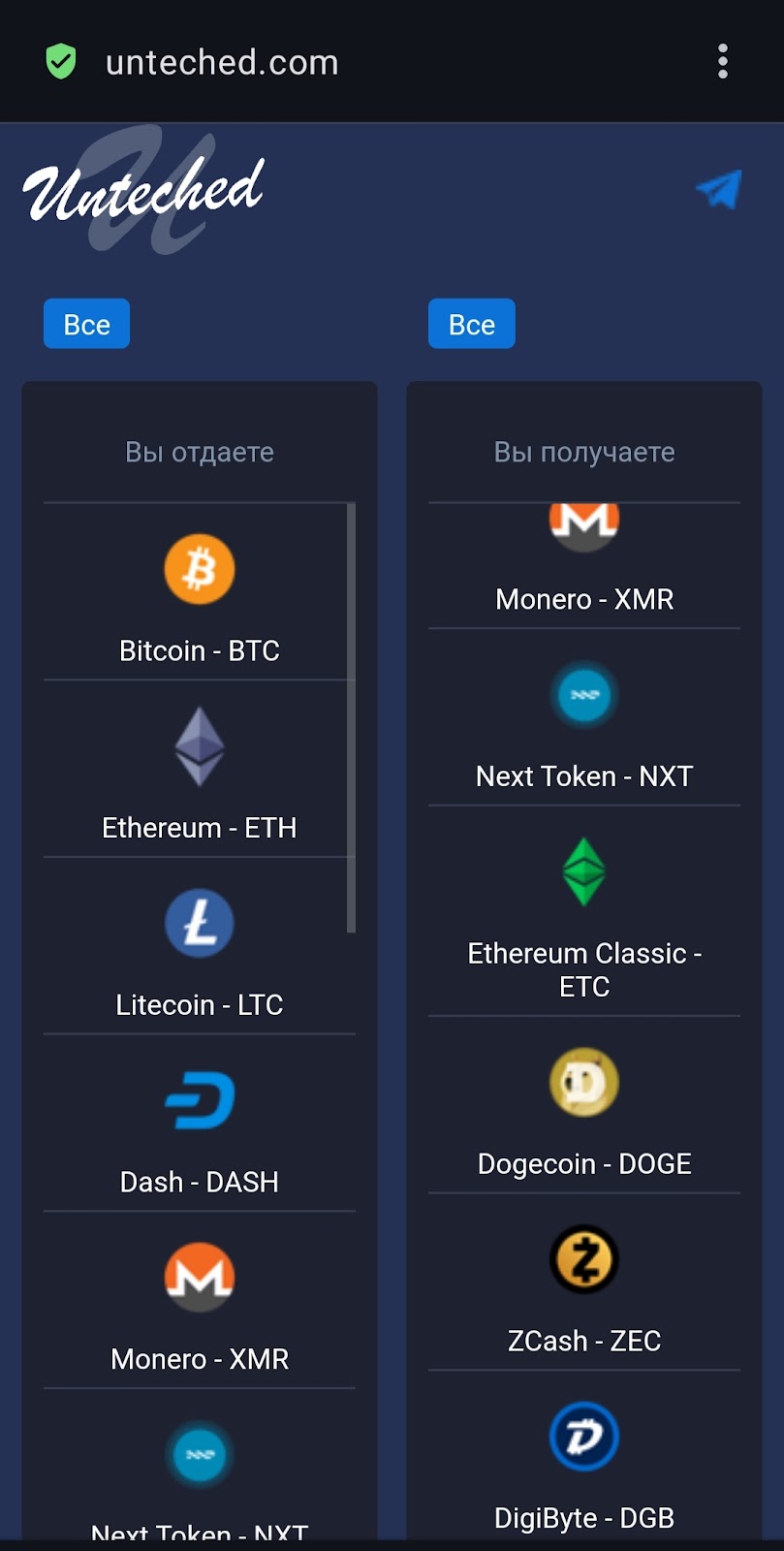Image resolution: width=784 pixels, height=1551 pixels.
Task: Open the Unteched site logo
Action: (143, 190)
